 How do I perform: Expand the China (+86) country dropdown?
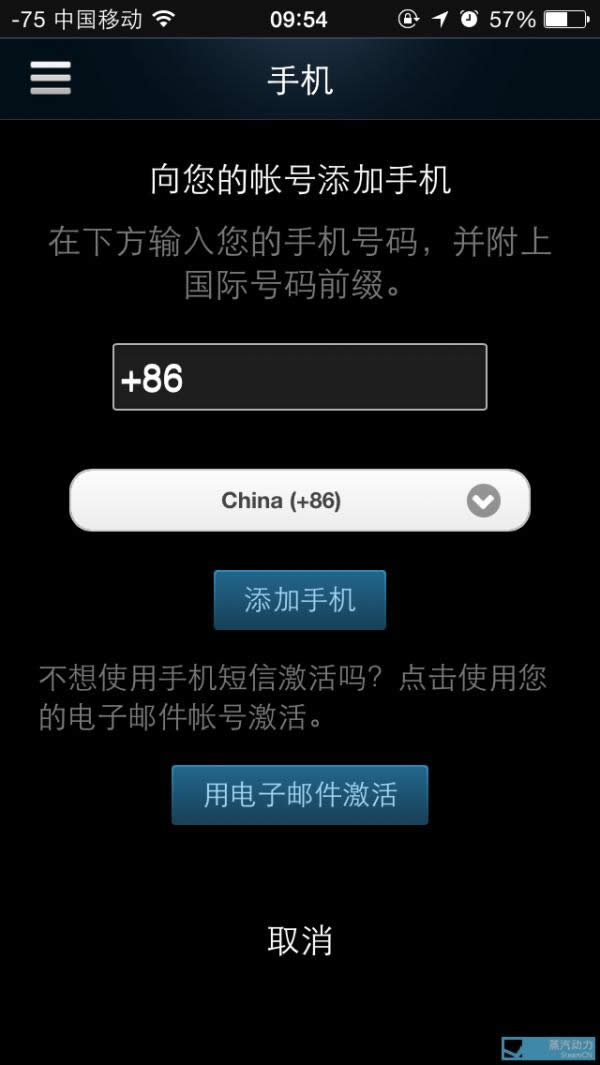300,501
